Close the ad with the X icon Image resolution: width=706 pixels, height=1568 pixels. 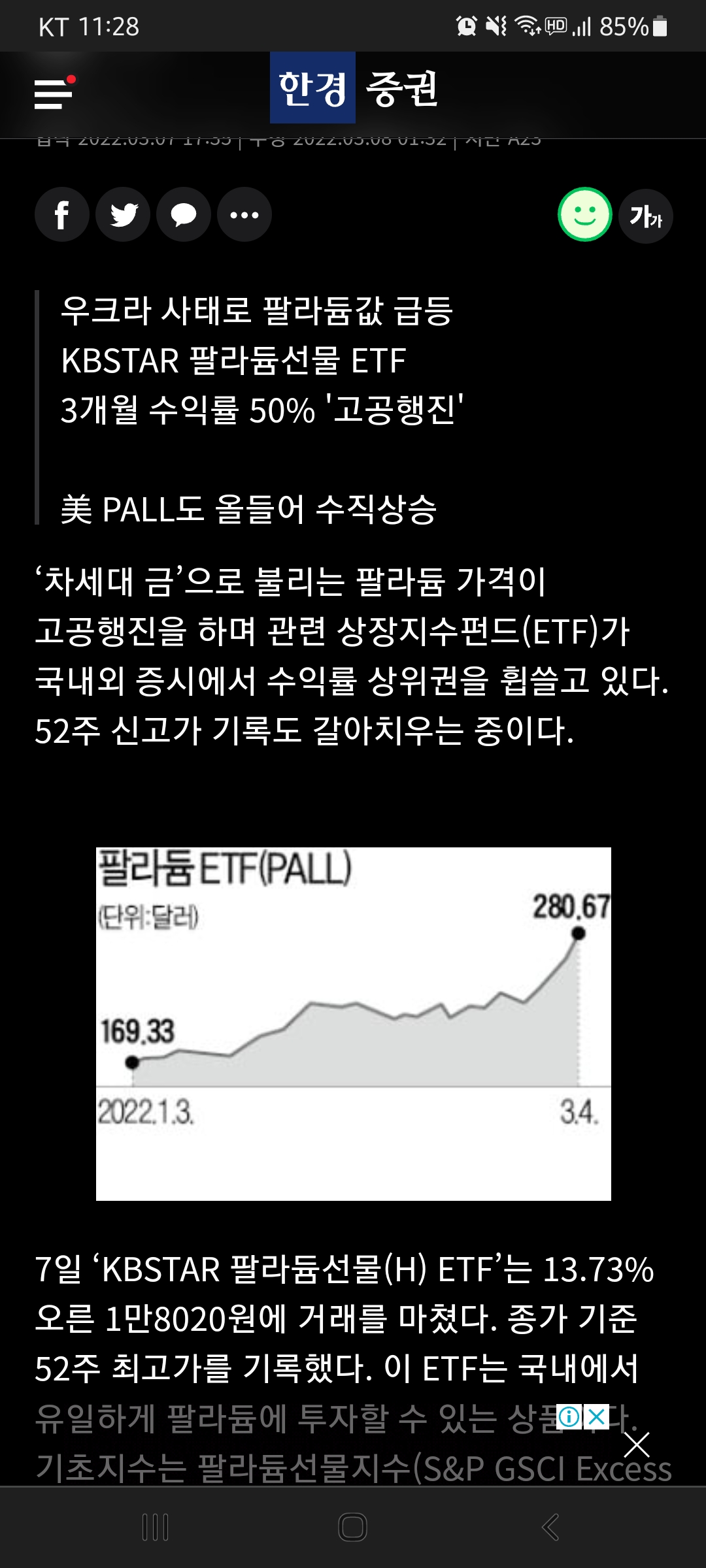(x=596, y=1417)
